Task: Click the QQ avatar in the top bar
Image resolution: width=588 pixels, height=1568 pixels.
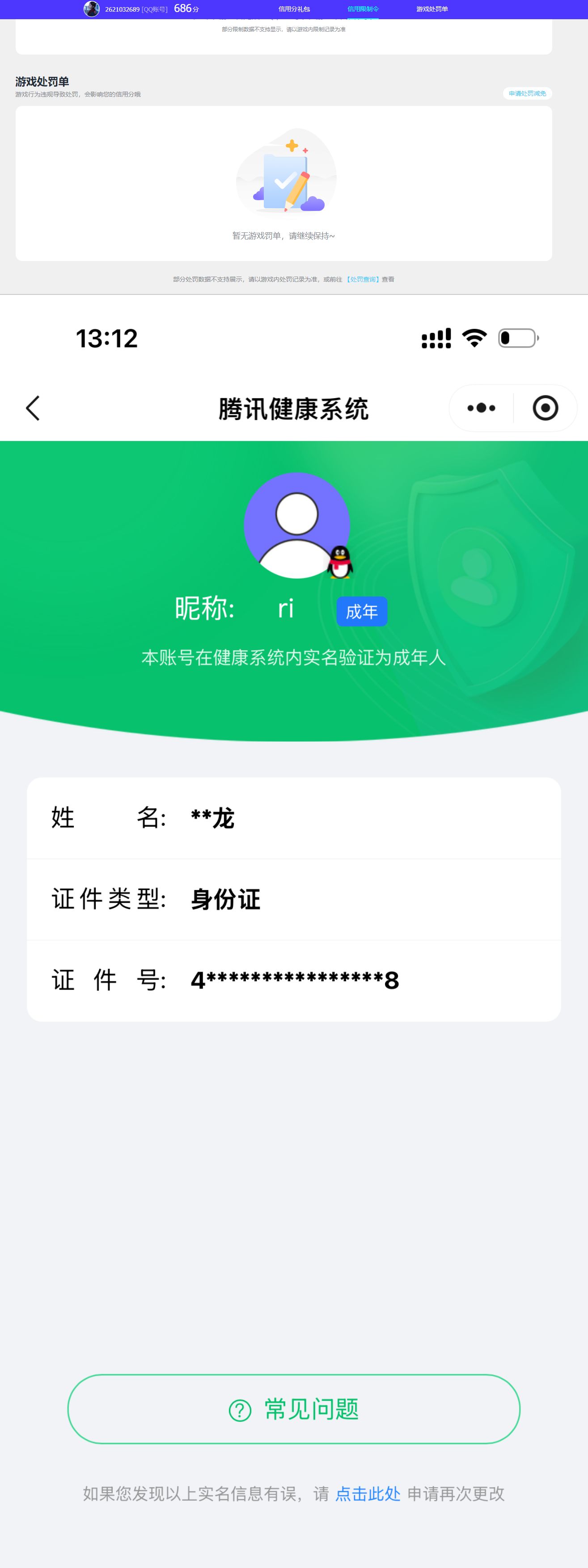Action: (91, 8)
